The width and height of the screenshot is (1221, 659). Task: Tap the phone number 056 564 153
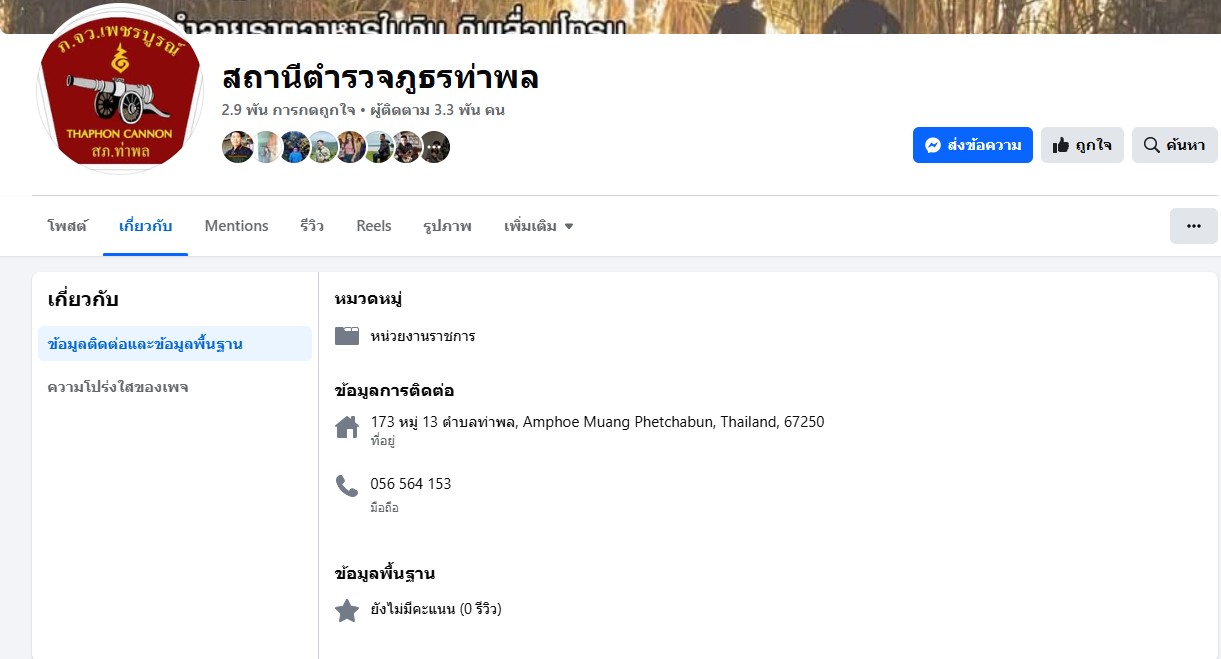pos(410,484)
